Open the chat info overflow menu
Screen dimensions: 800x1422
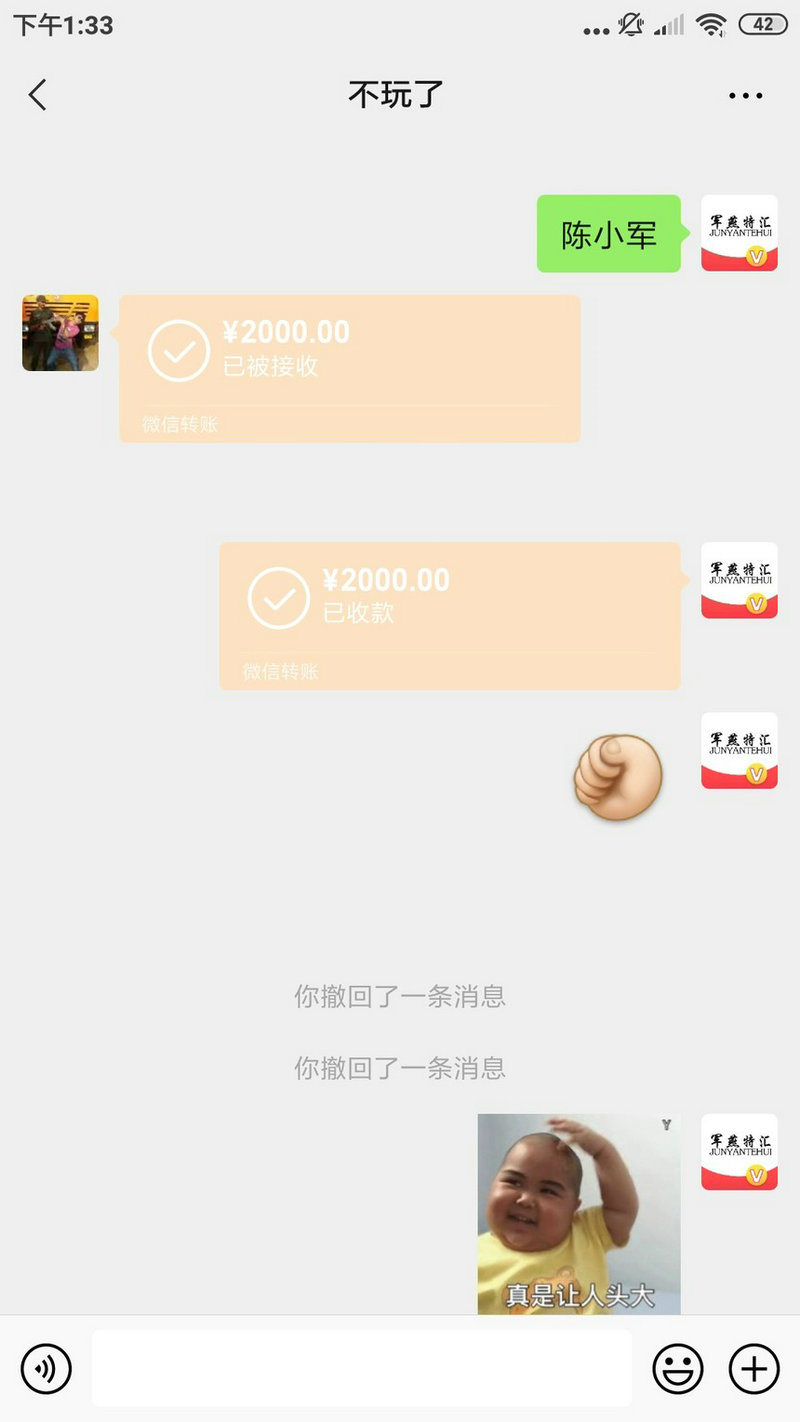tap(745, 96)
